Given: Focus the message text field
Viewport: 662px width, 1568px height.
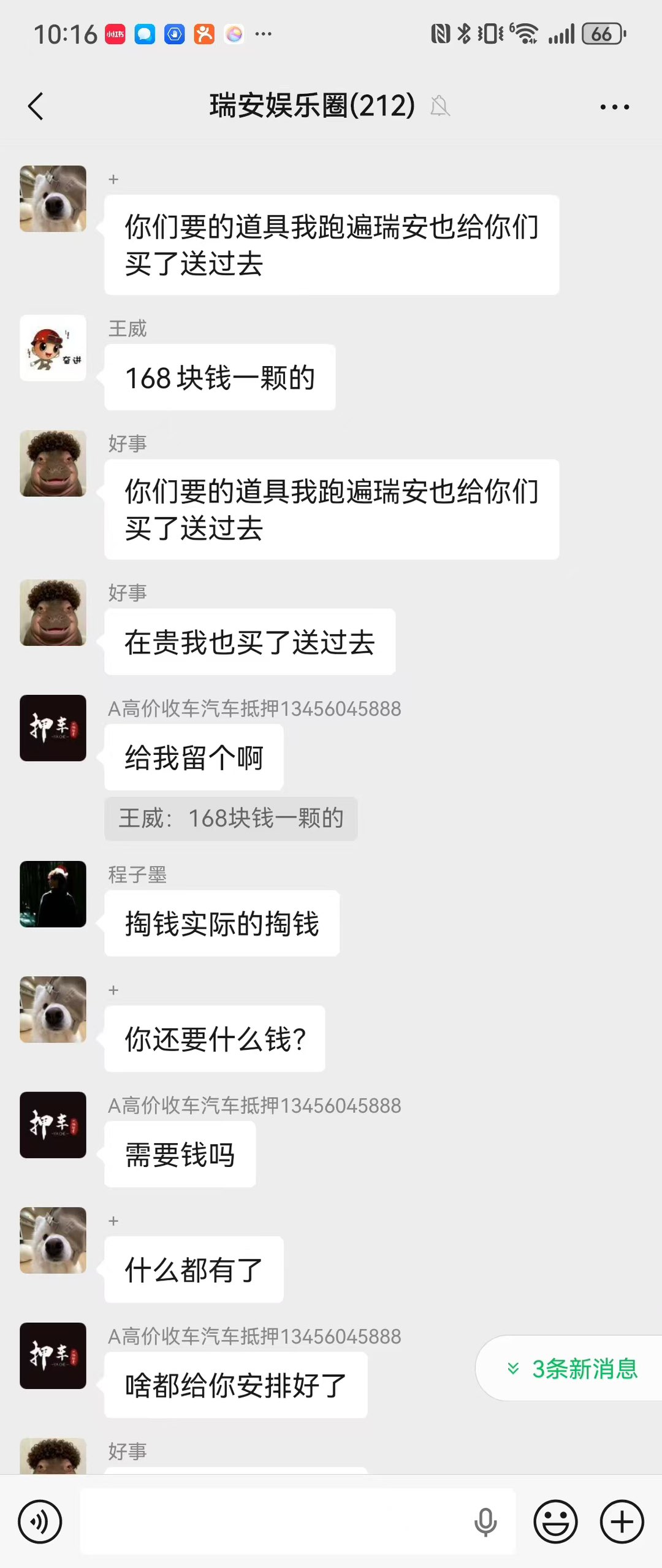Looking at the screenshot, I should (x=276, y=1521).
